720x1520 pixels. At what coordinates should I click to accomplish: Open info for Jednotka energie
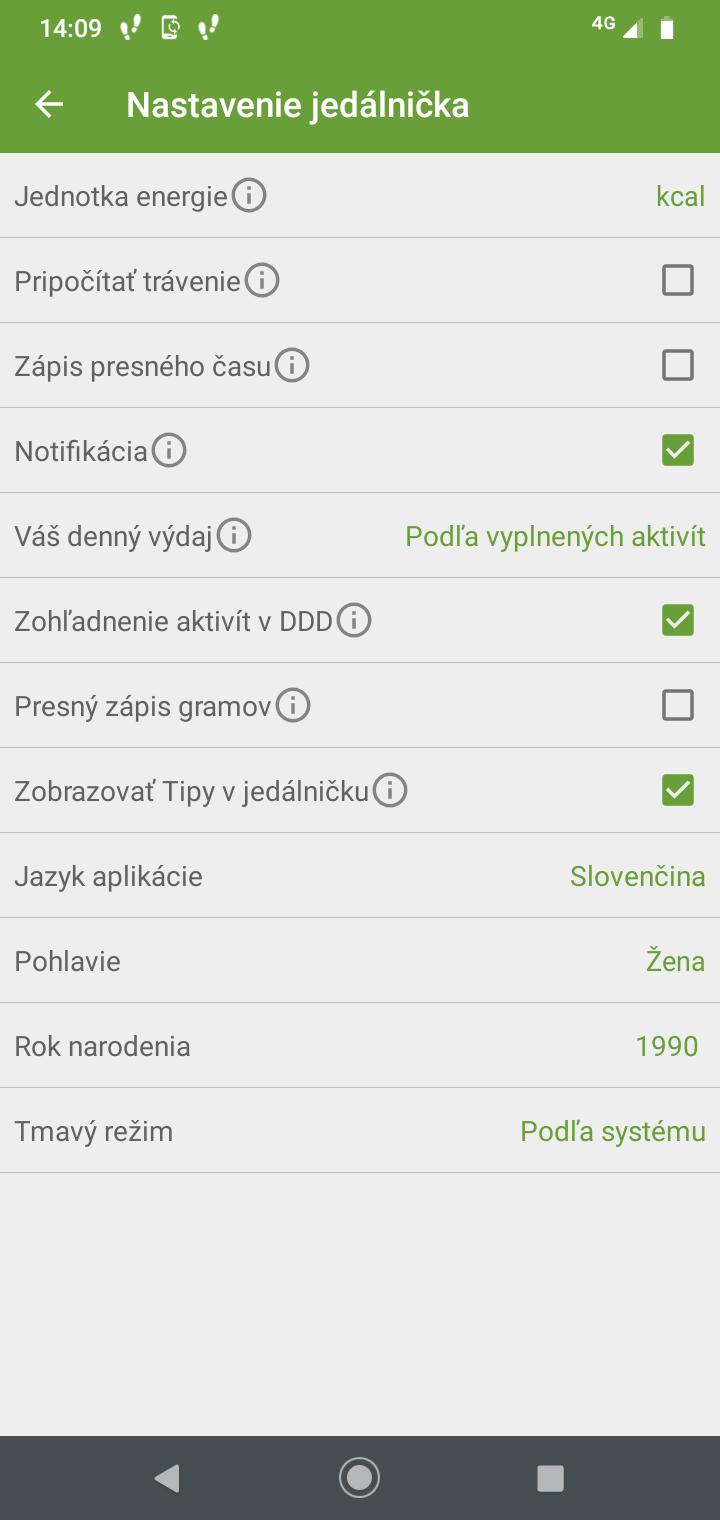pyautogui.click(x=249, y=196)
